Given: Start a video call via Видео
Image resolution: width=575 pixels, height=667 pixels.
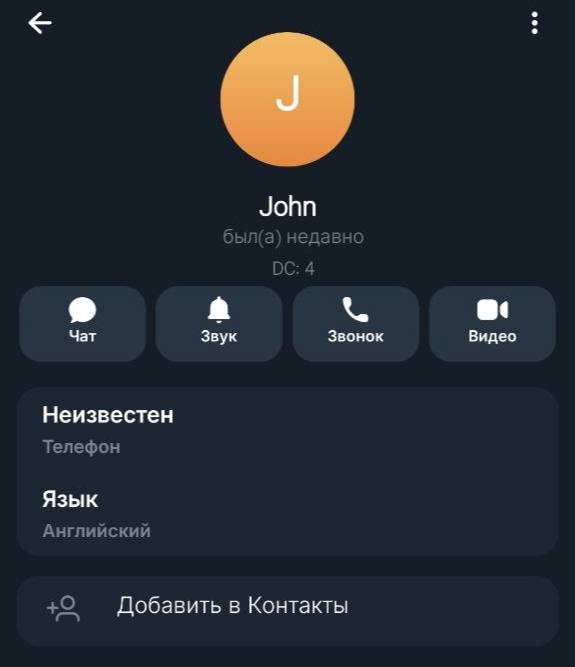Looking at the screenshot, I should [492, 324].
